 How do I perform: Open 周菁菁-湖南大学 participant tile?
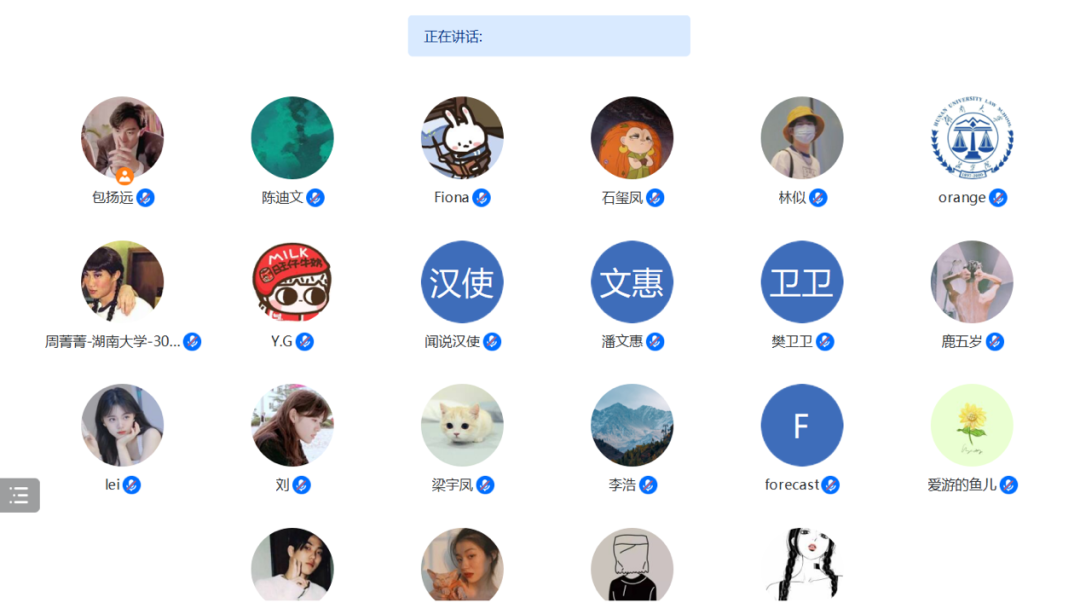click(x=122, y=282)
